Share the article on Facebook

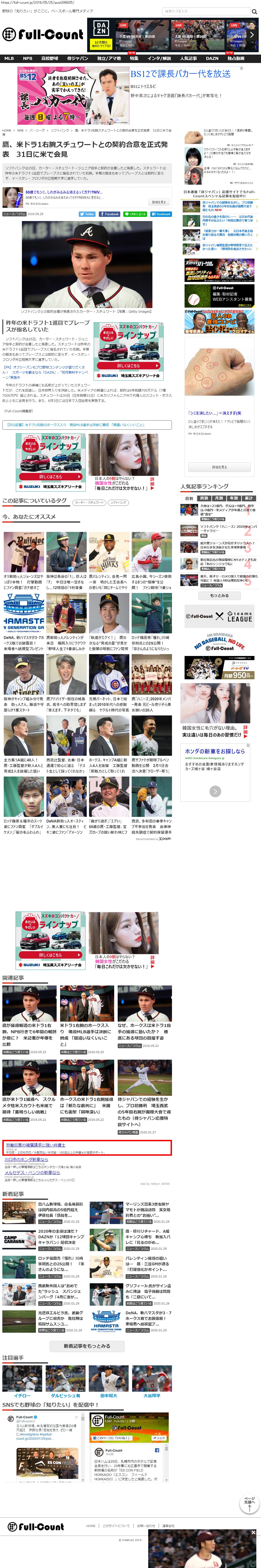110,214
